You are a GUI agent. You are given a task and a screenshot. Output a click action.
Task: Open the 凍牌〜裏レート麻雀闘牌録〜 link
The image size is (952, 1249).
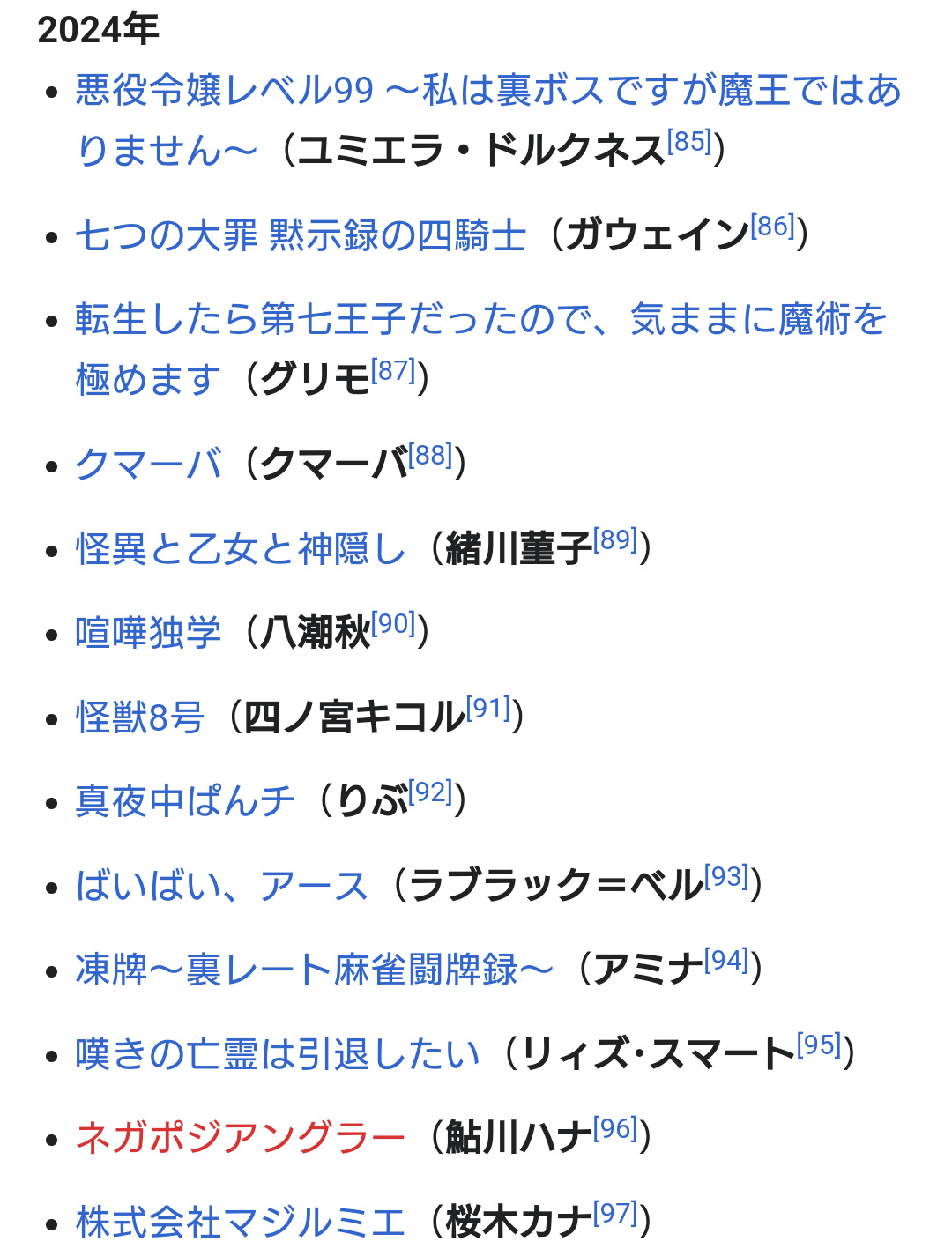[315, 969]
